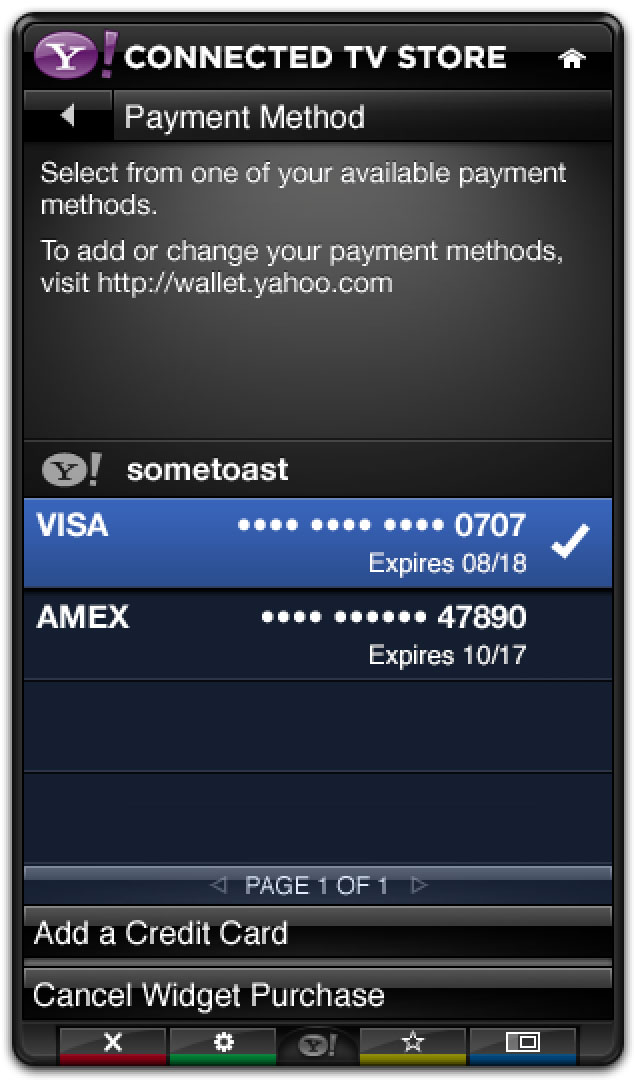Screen dimensions: 636x1080
Task: Tap the blue window layout button
Action: click(522, 1043)
